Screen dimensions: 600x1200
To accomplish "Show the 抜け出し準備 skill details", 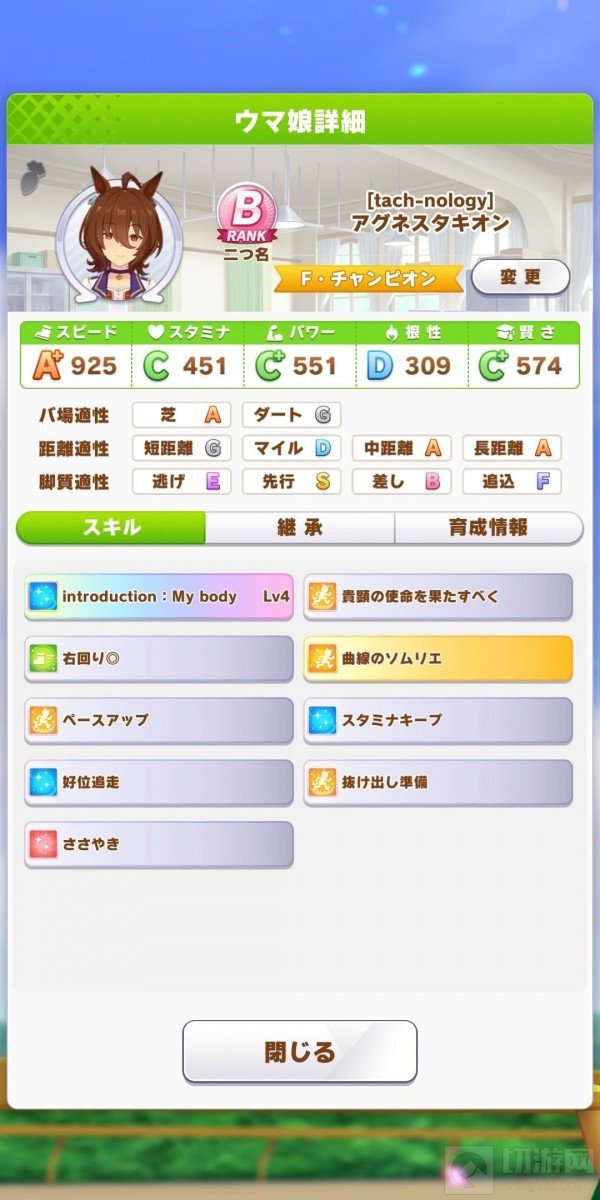I will point(438,783).
